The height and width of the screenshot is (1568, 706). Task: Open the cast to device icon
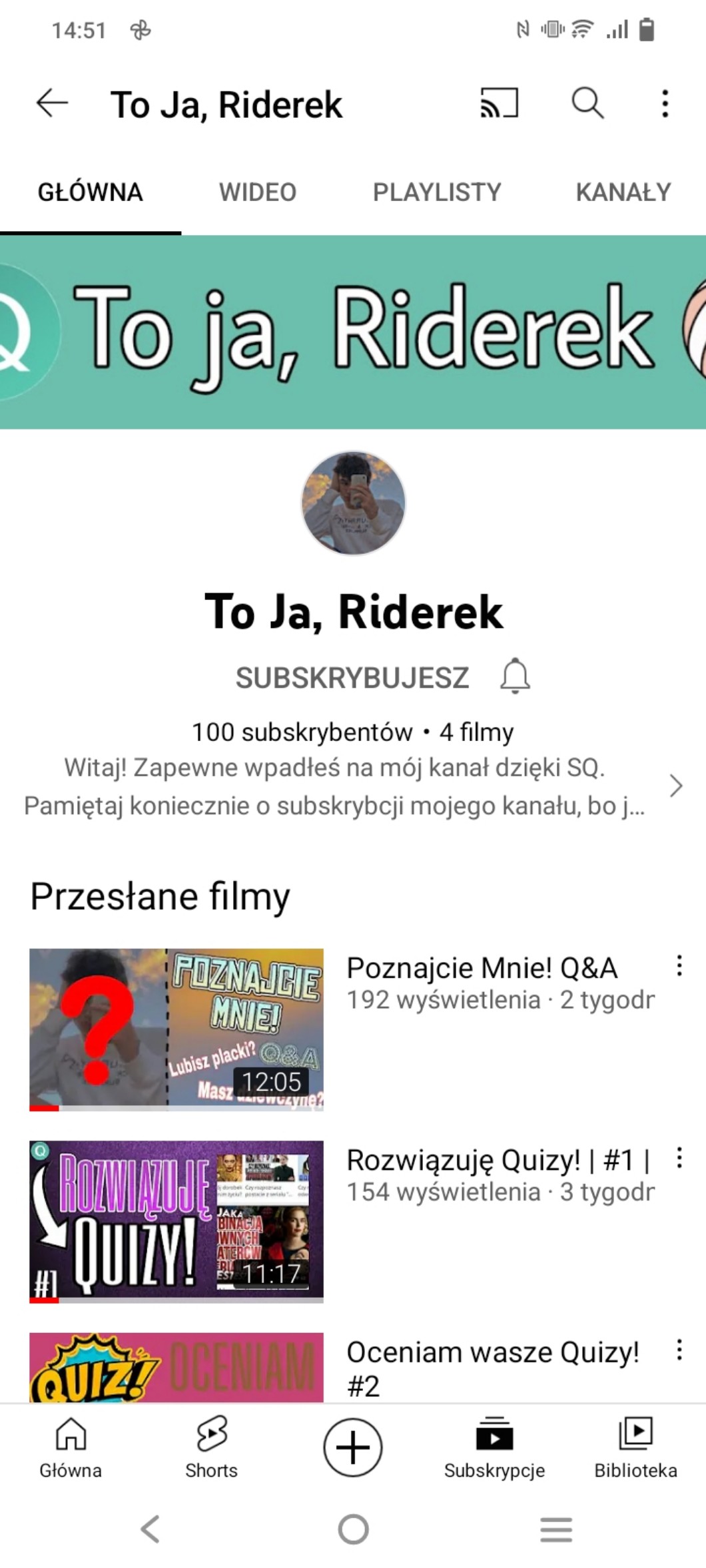click(x=499, y=104)
